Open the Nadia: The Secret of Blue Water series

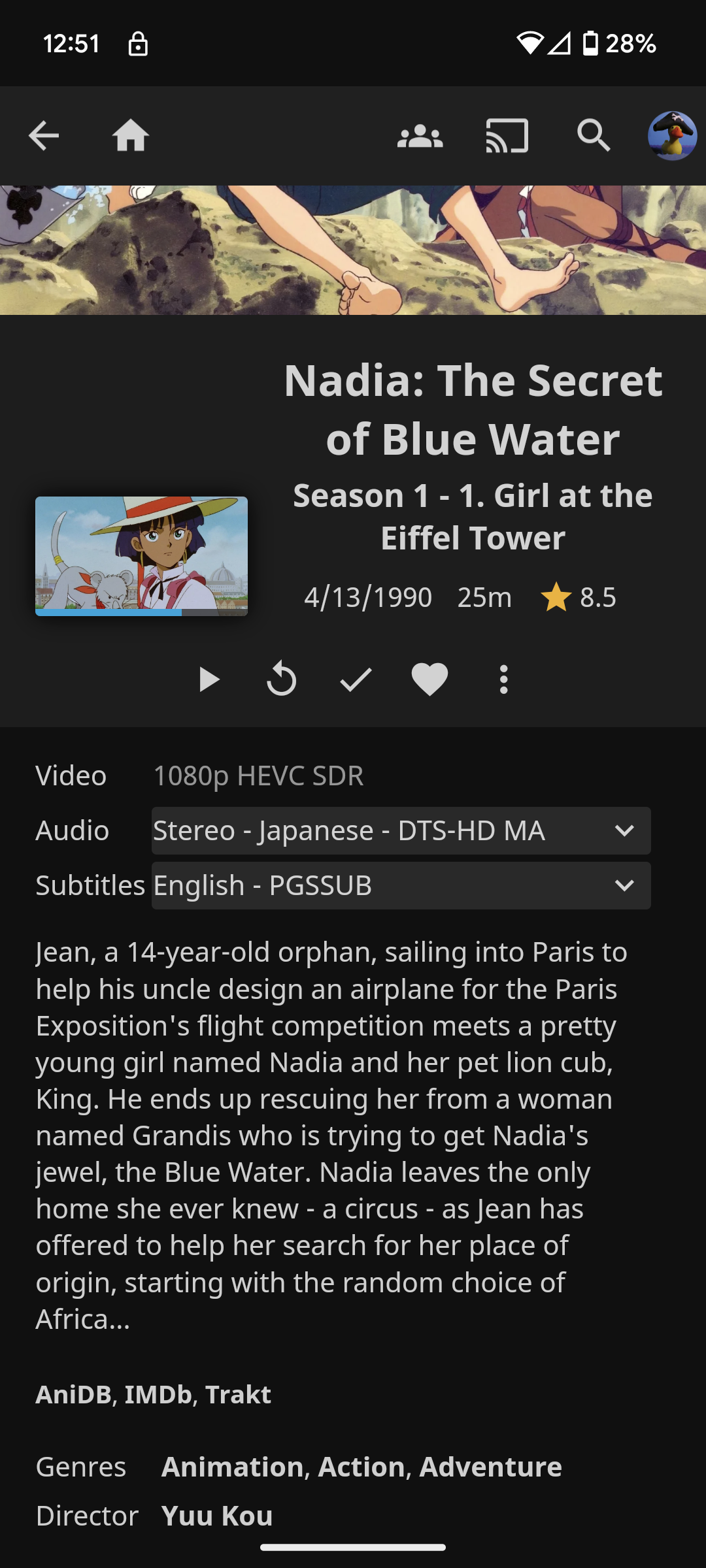pyautogui.click(x=473, y=409)
